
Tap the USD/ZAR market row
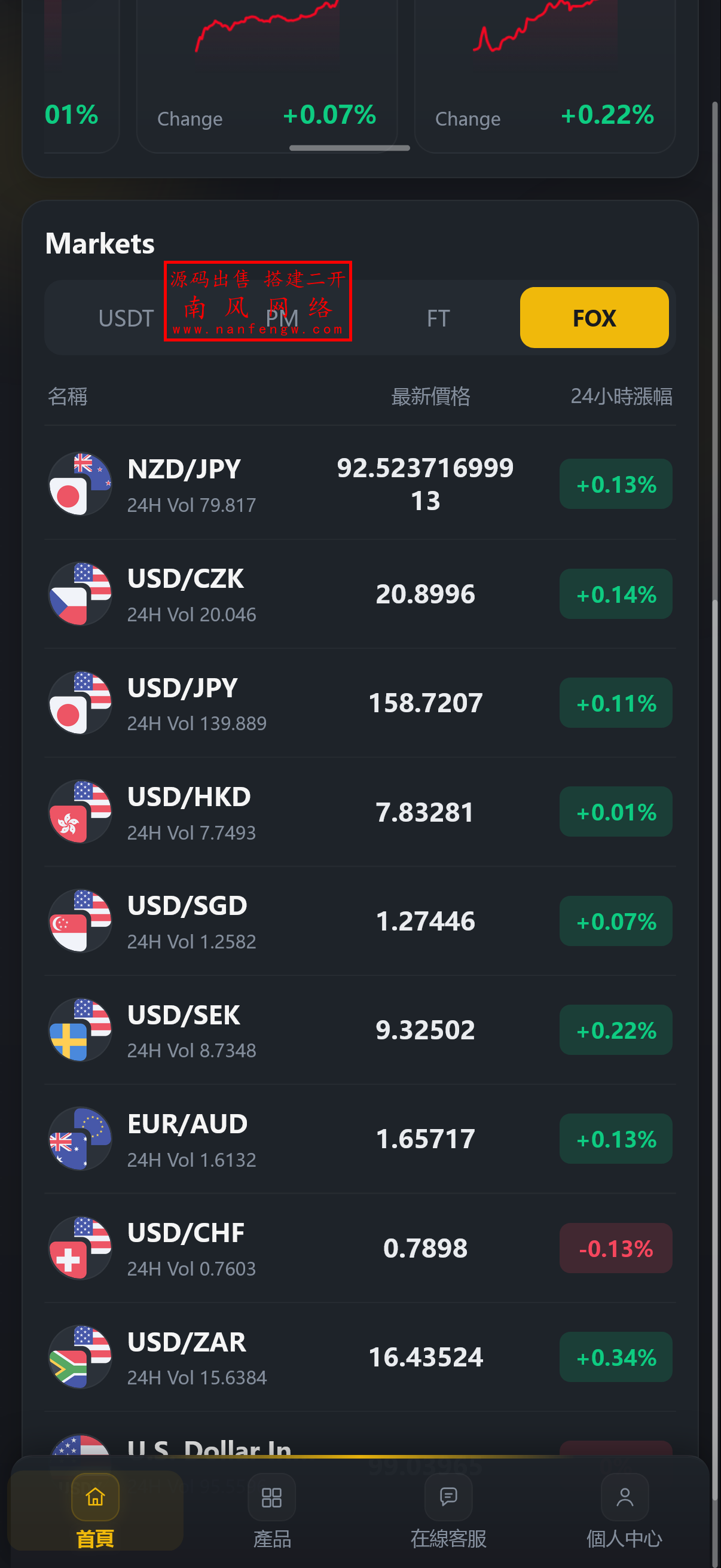(359, 1357)
